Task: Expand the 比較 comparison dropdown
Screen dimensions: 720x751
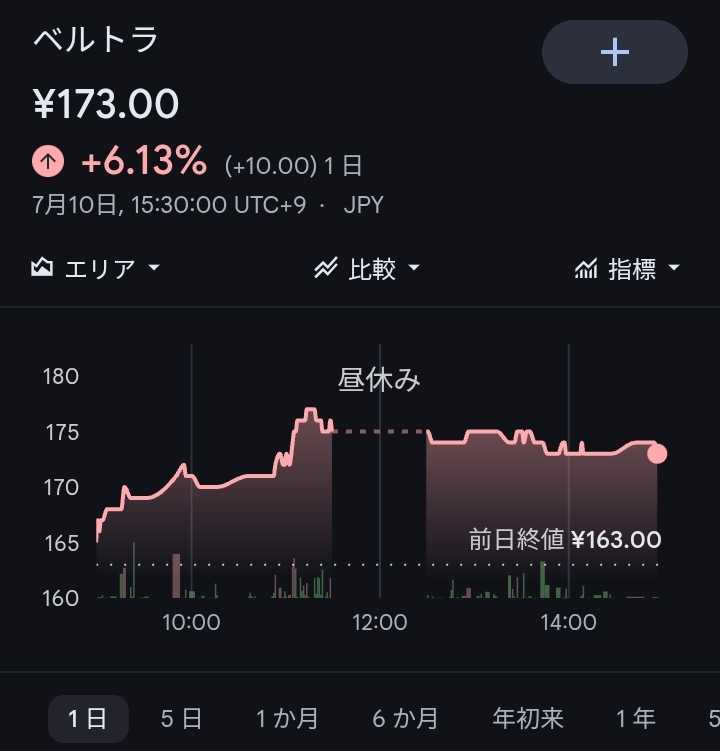Action: click(x=367, y=268)
